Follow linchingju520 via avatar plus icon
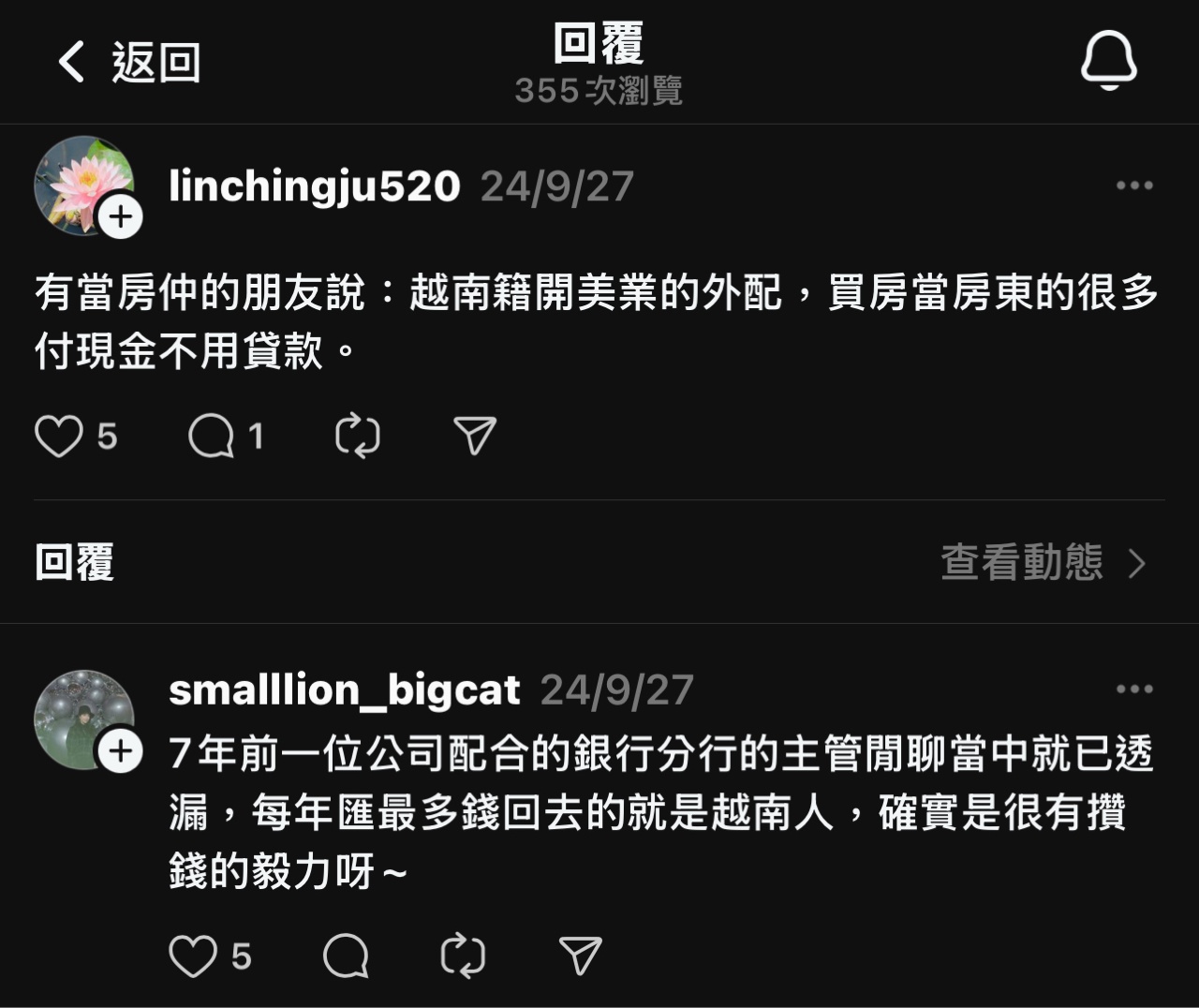This screenshot has width=1199, height=1008. pyautogui.click(x=121, y=217)
